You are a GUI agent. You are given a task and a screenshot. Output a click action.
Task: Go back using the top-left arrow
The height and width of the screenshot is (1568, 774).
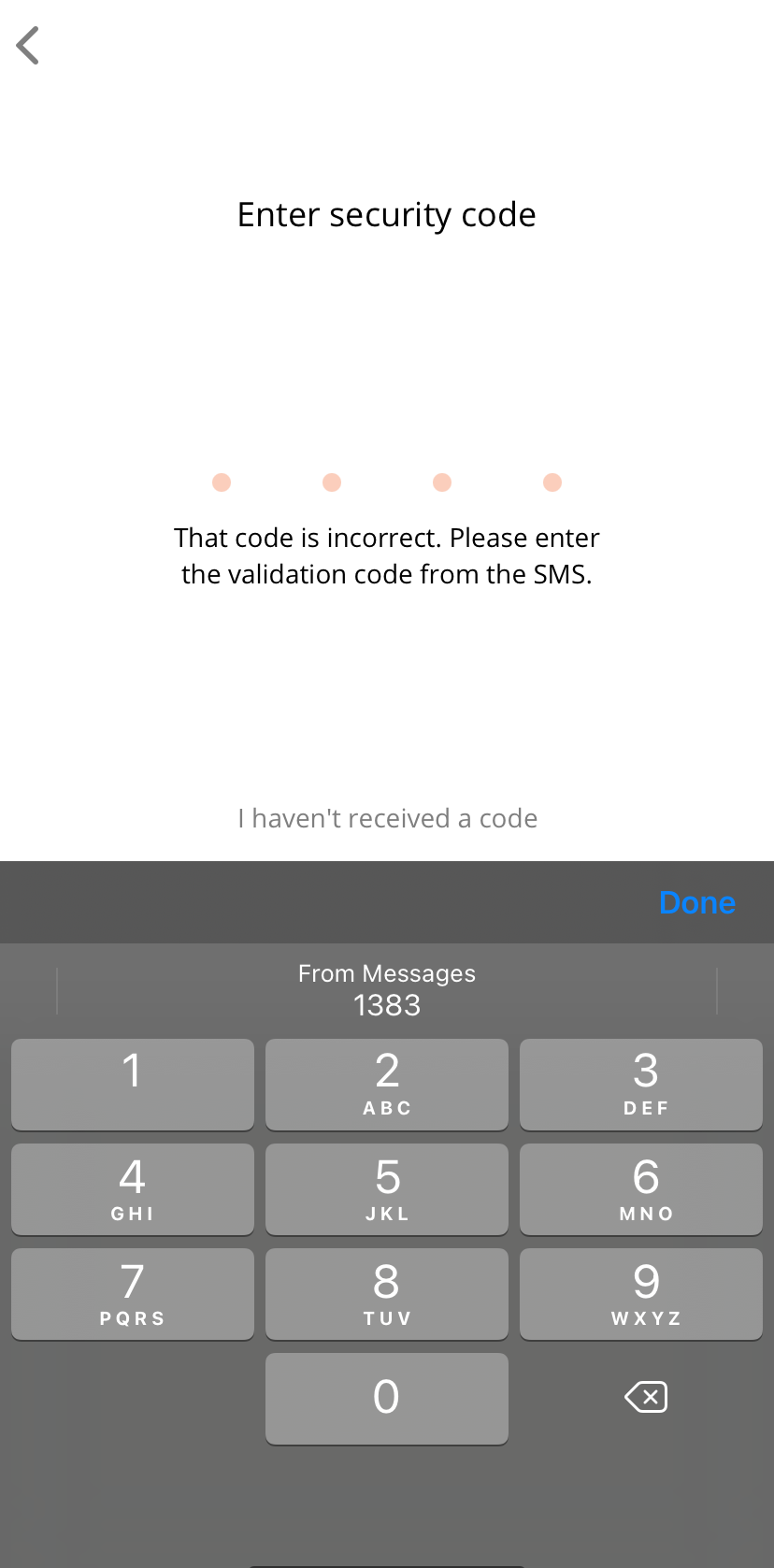(x=29, y=45)
